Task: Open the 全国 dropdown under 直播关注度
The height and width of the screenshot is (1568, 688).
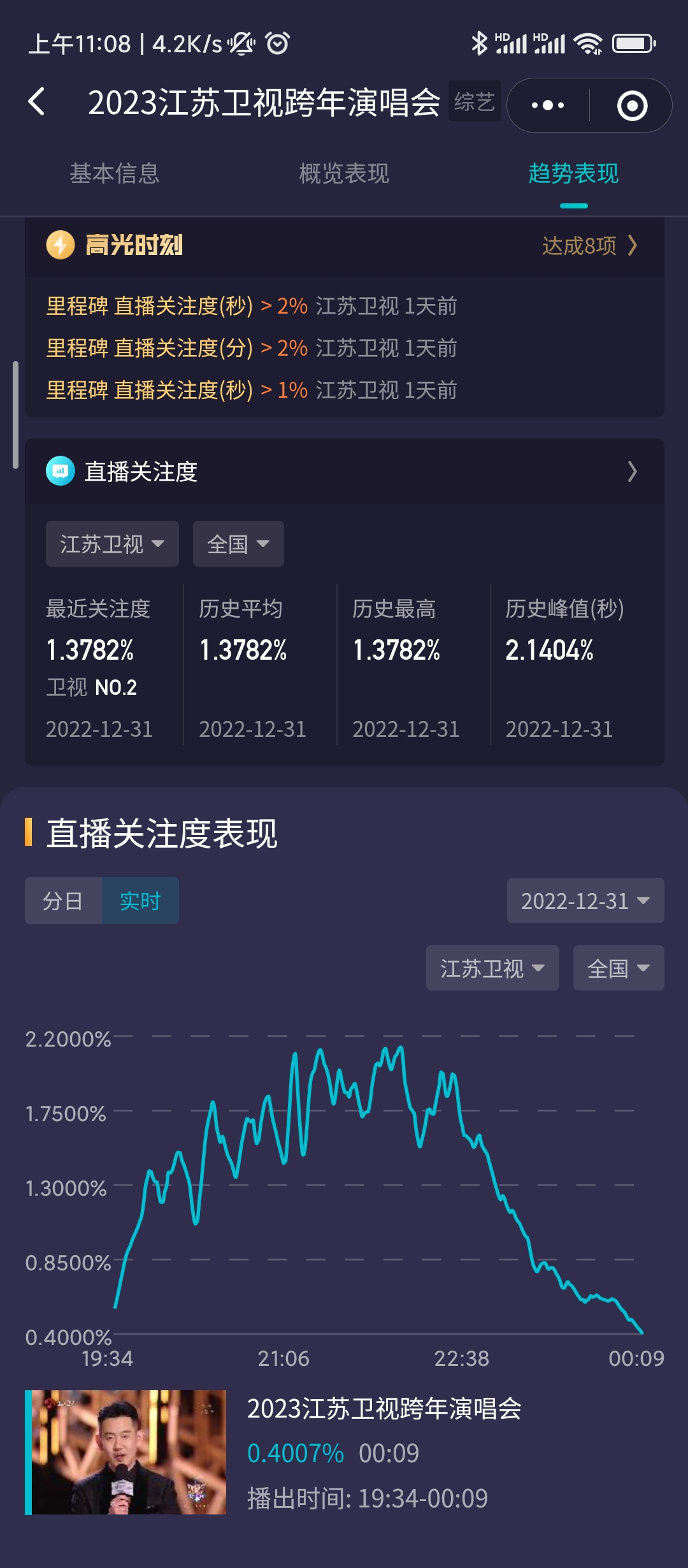Action: 238,544
